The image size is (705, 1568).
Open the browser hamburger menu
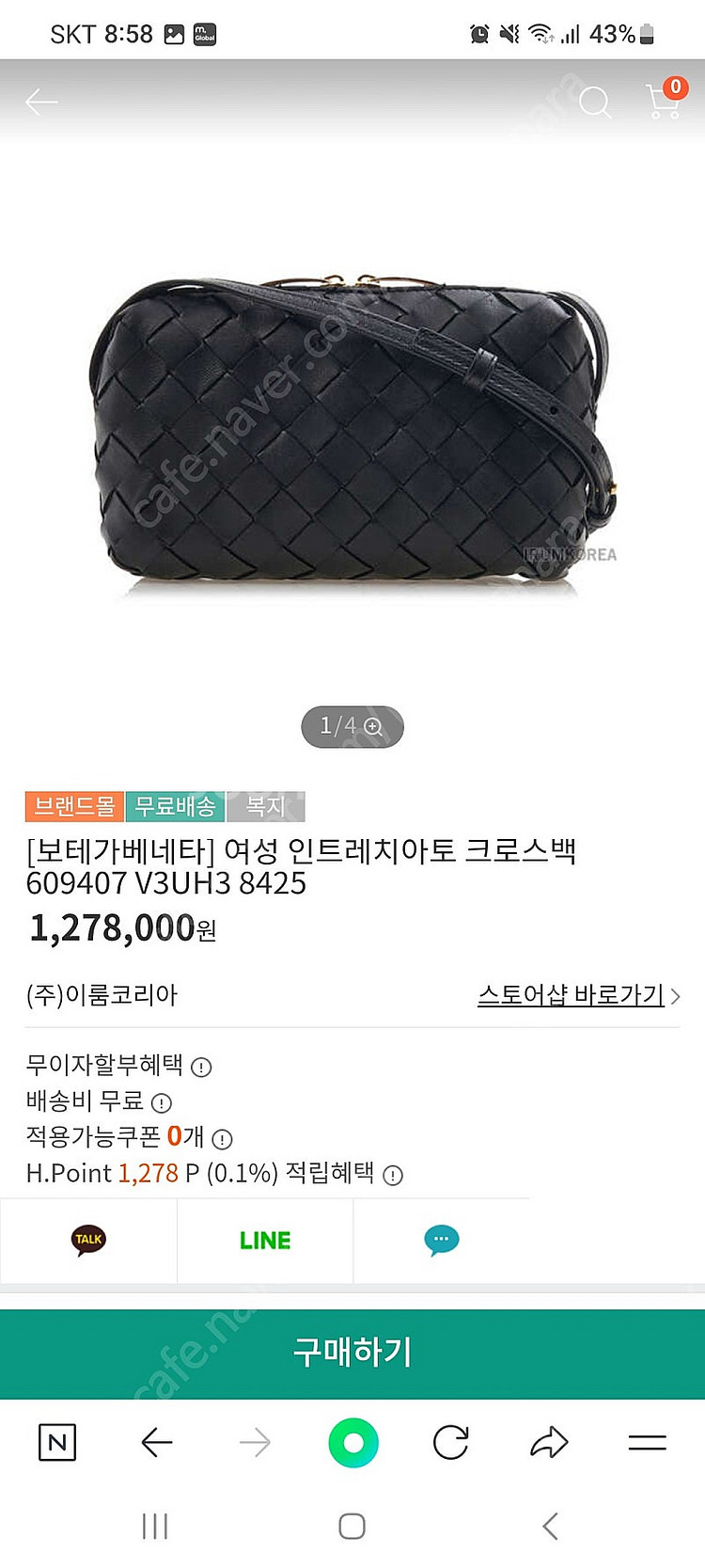[647, 1442]
